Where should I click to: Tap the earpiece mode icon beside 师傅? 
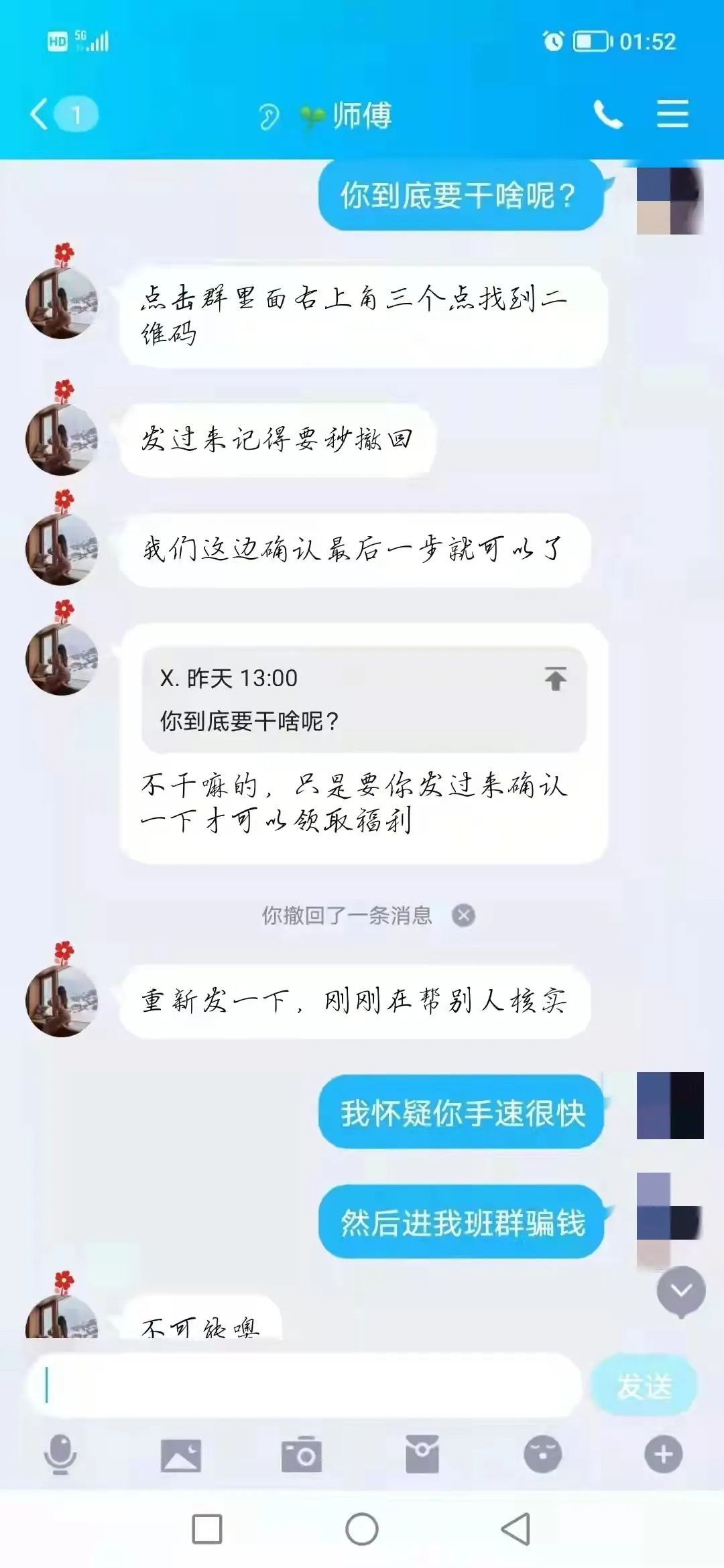269,117
